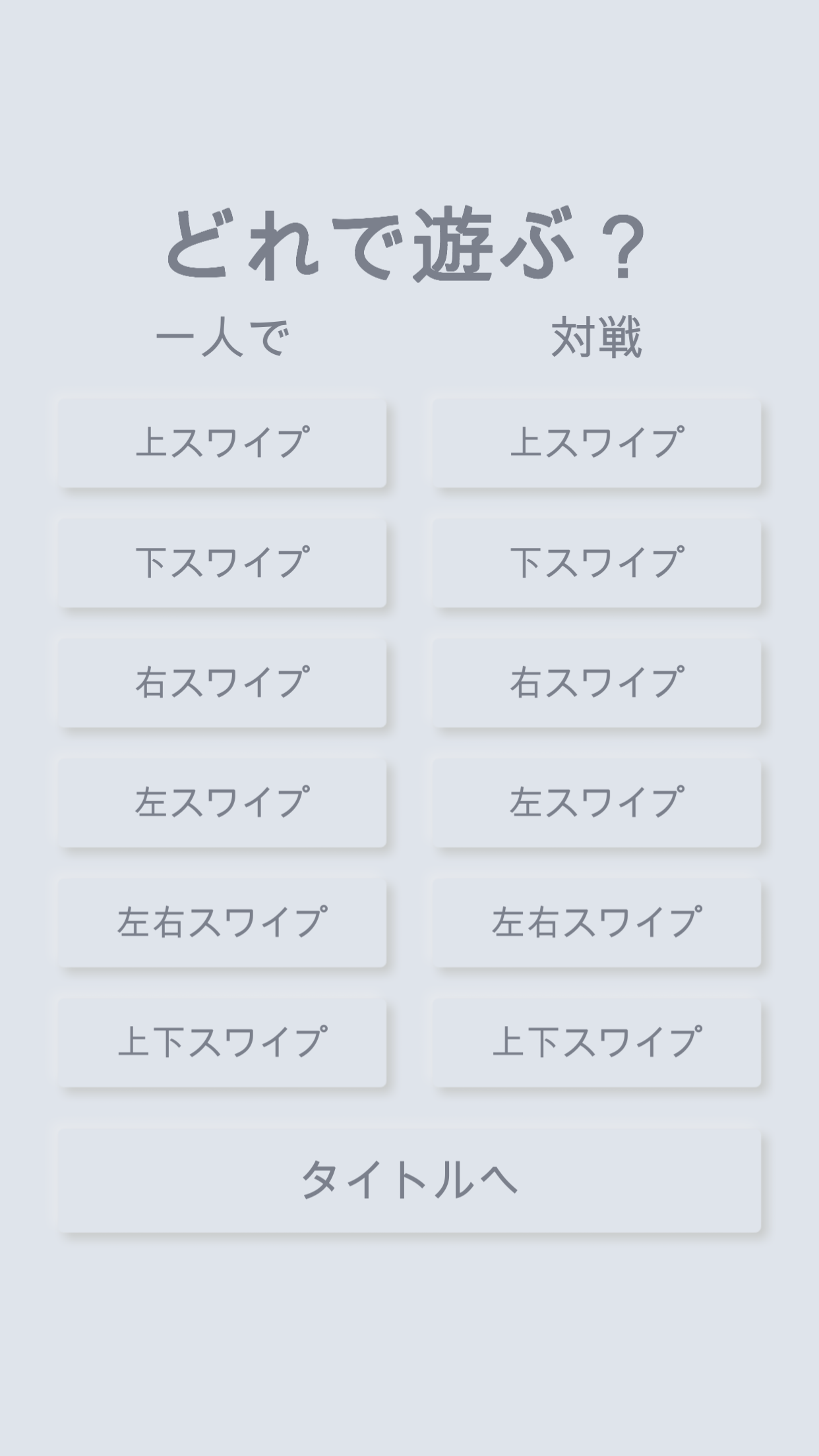This screenshot has height=1456, width=819.
Task: Play 左右スワイプ in the 対戦 column
Action: 596,923
